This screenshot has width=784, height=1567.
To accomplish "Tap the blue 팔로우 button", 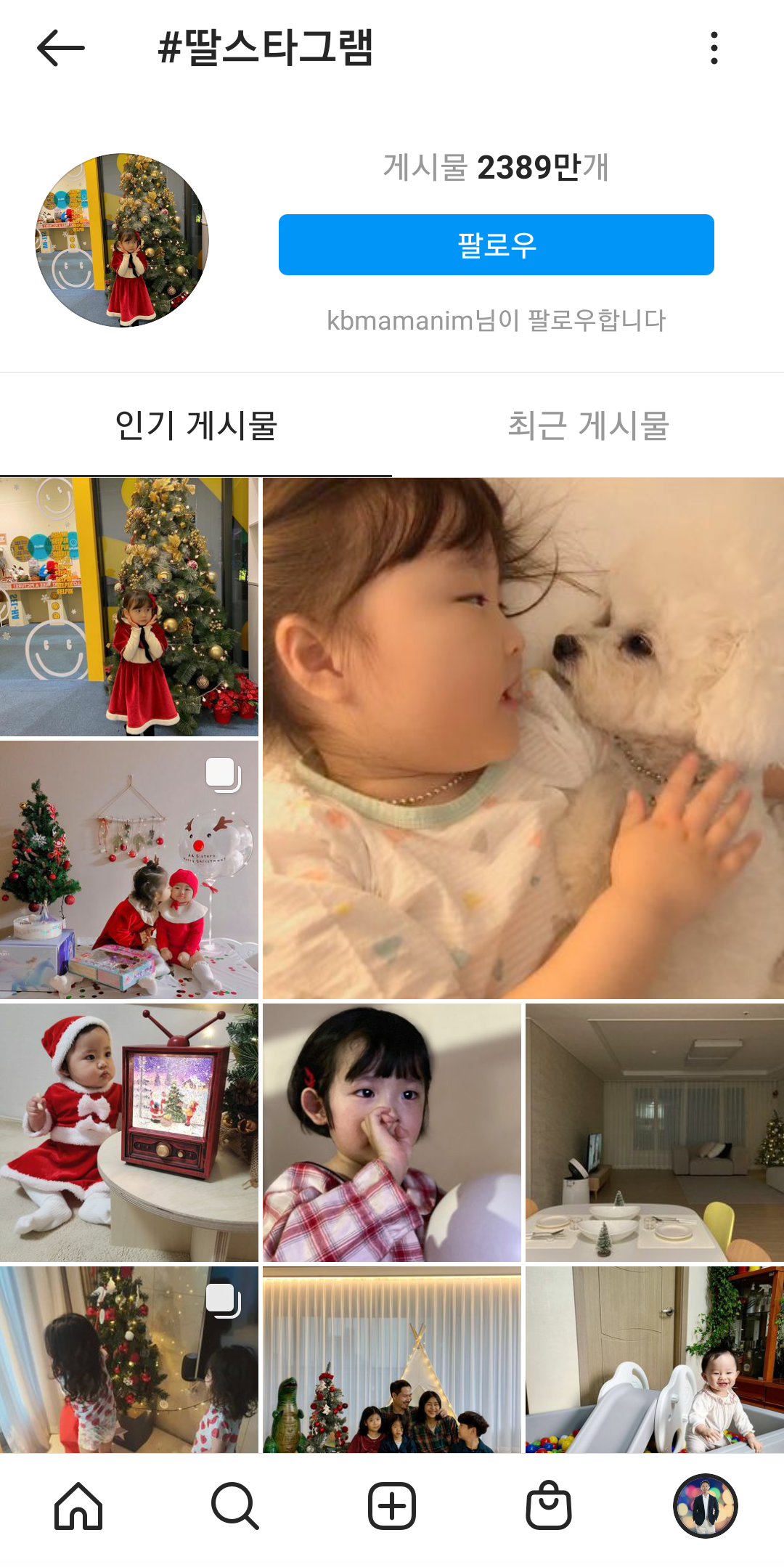I will tap(497, 245).
